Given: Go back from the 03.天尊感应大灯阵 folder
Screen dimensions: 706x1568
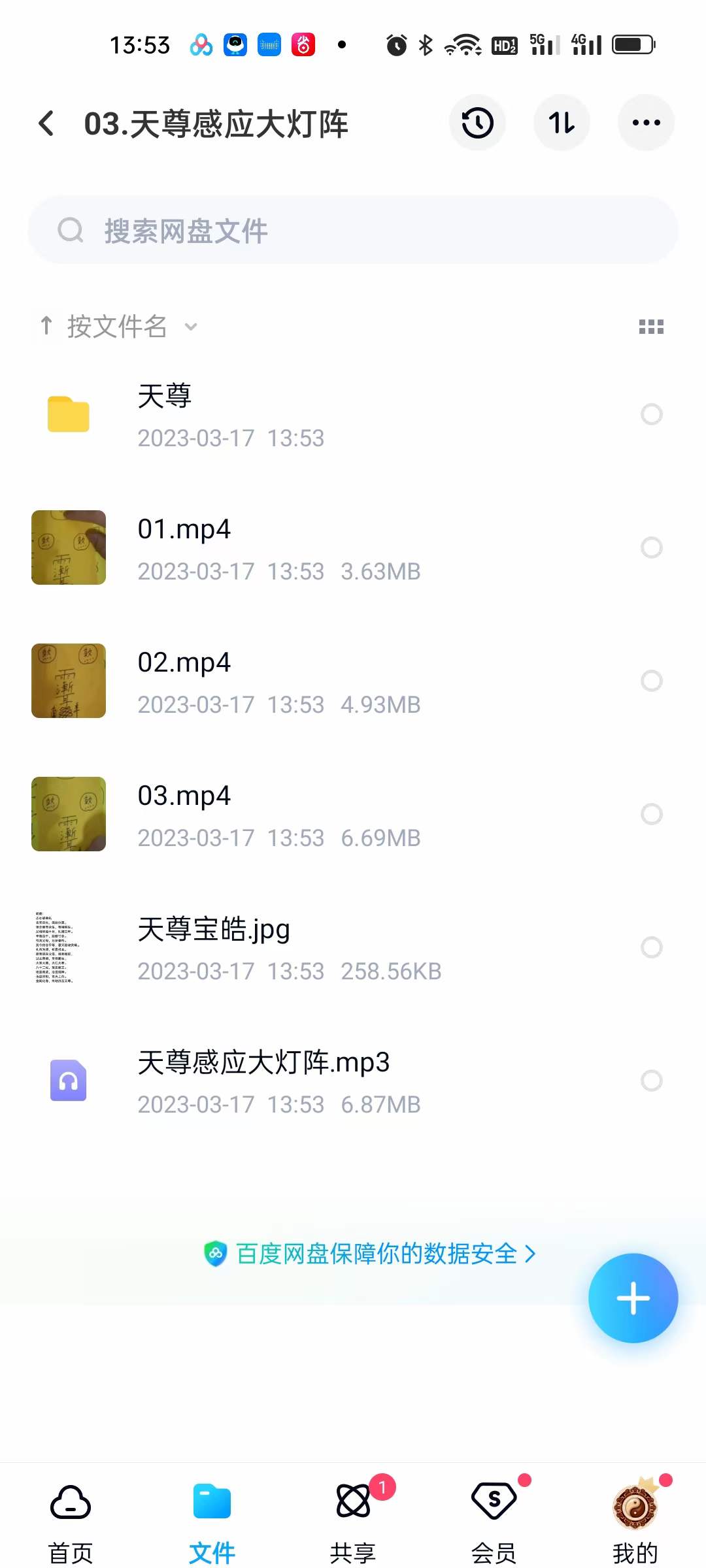Looking at the screenshot, I should (x=46, y=123).
